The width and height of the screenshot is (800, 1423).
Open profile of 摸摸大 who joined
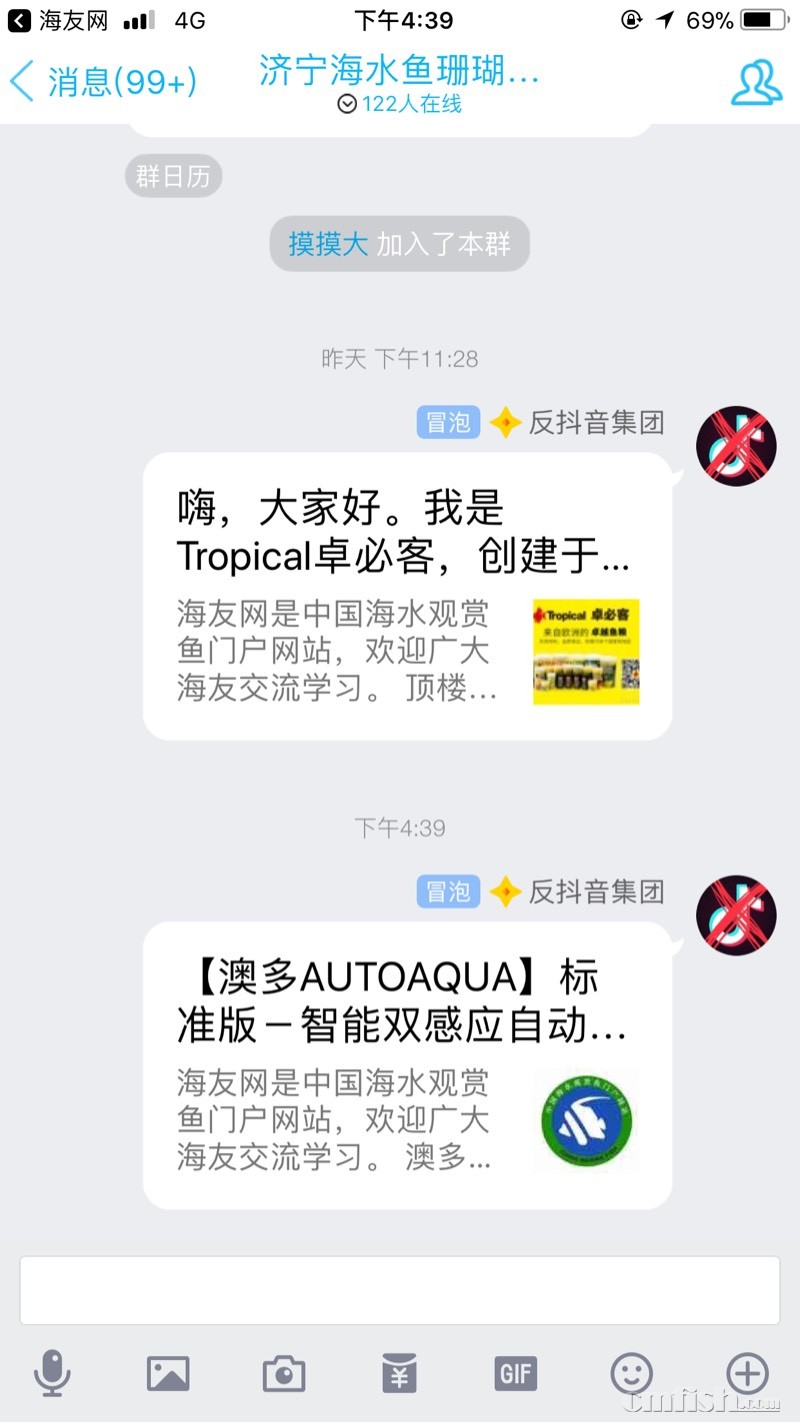[328, 244]
